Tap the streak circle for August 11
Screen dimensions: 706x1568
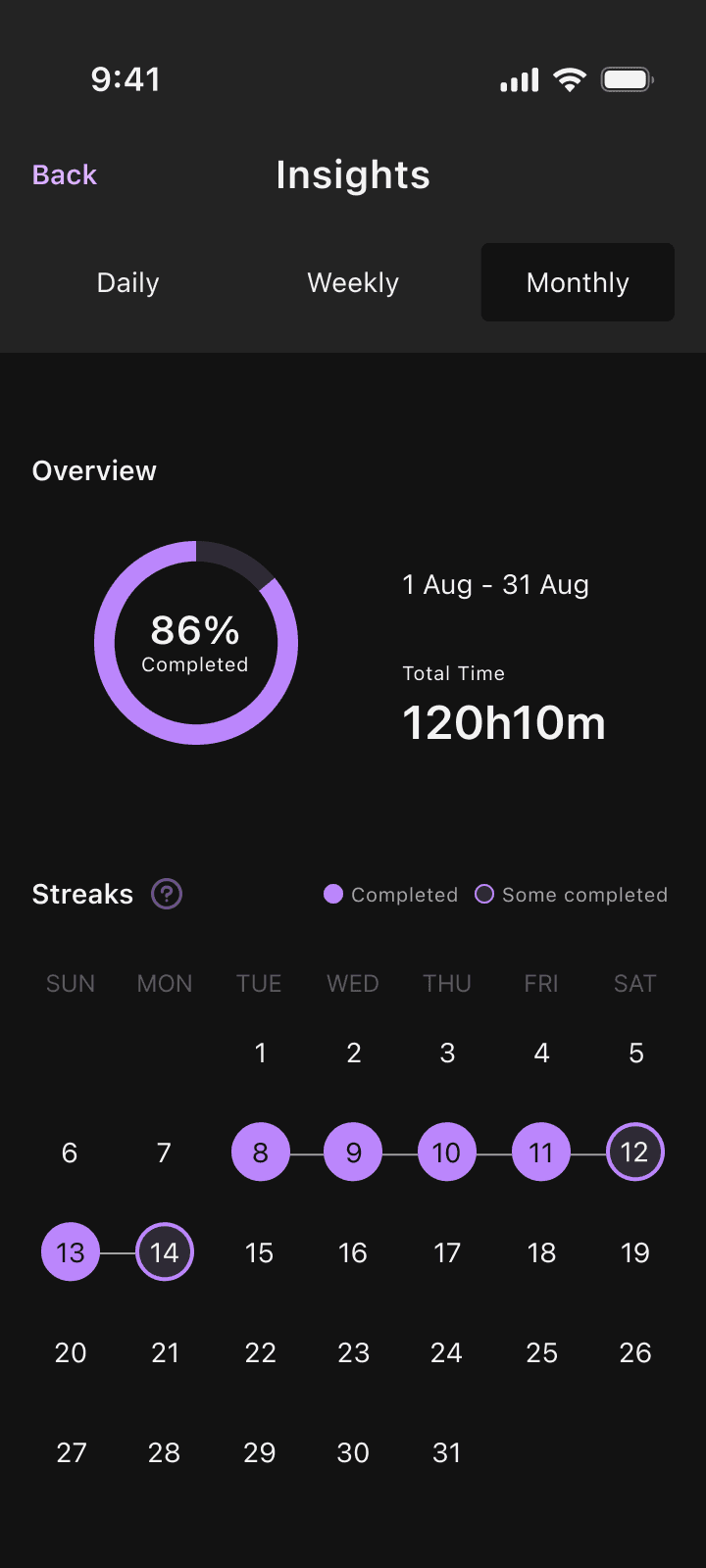(541, 1152)
